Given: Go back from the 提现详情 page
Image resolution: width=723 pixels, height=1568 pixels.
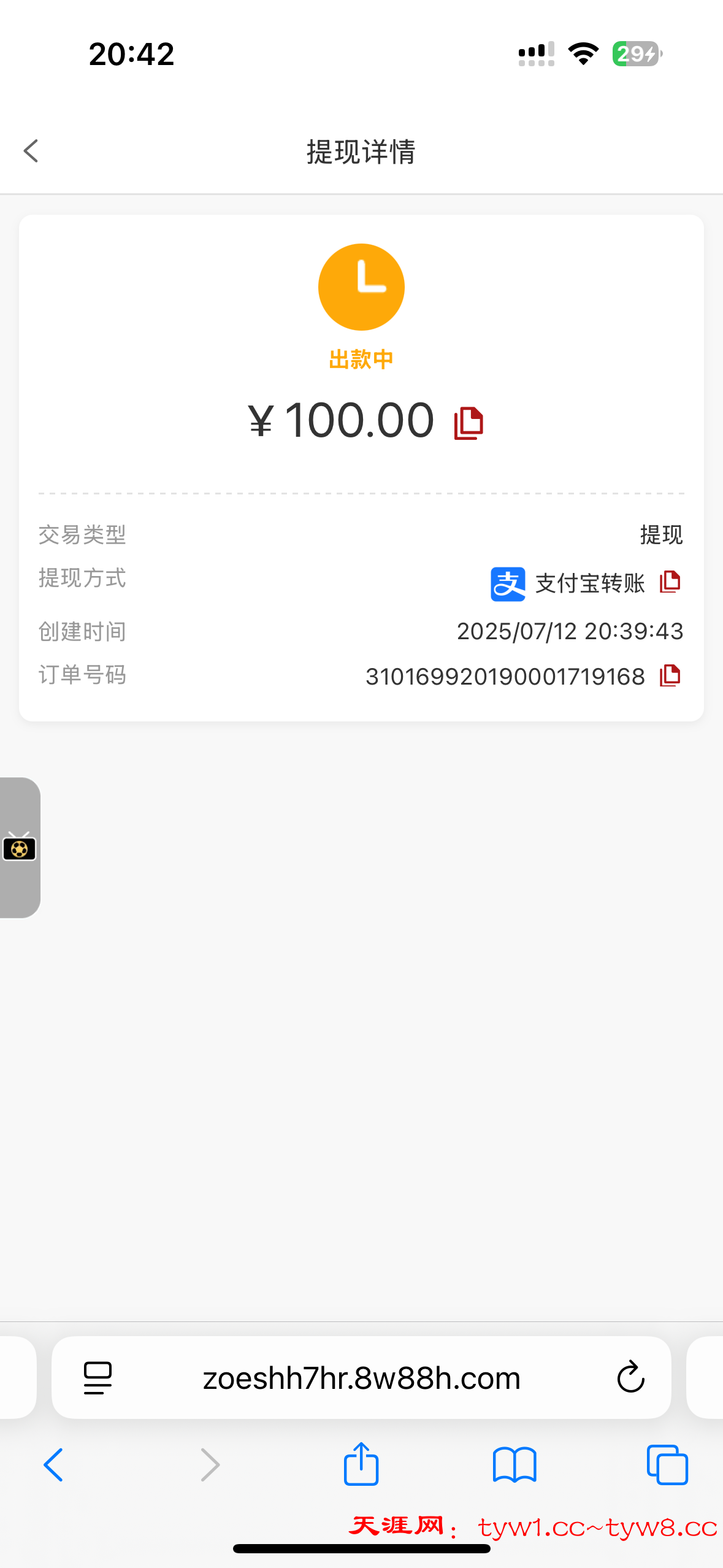Looking at the screenshot, I should (x=31, y=151).
